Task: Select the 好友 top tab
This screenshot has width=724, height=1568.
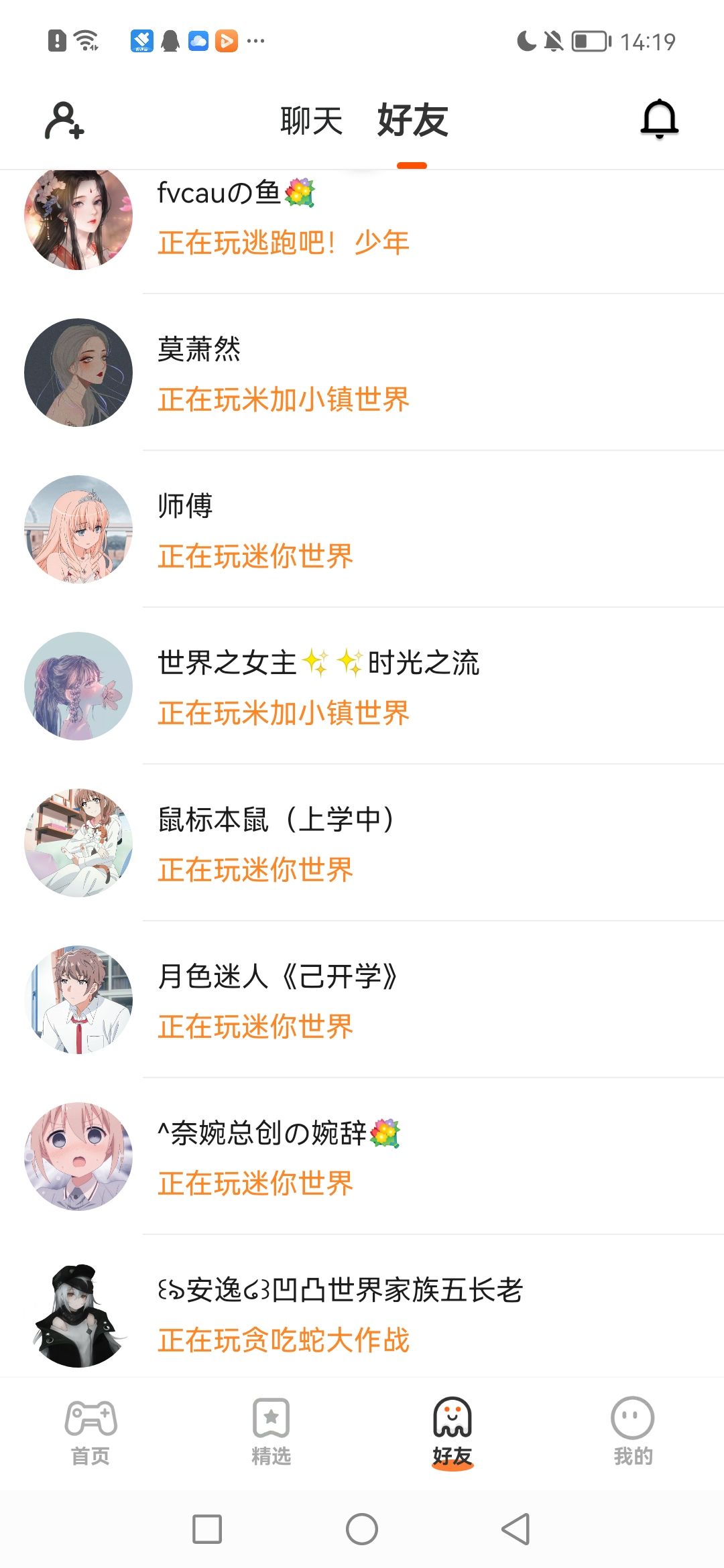Action: (x=412, y=121)
